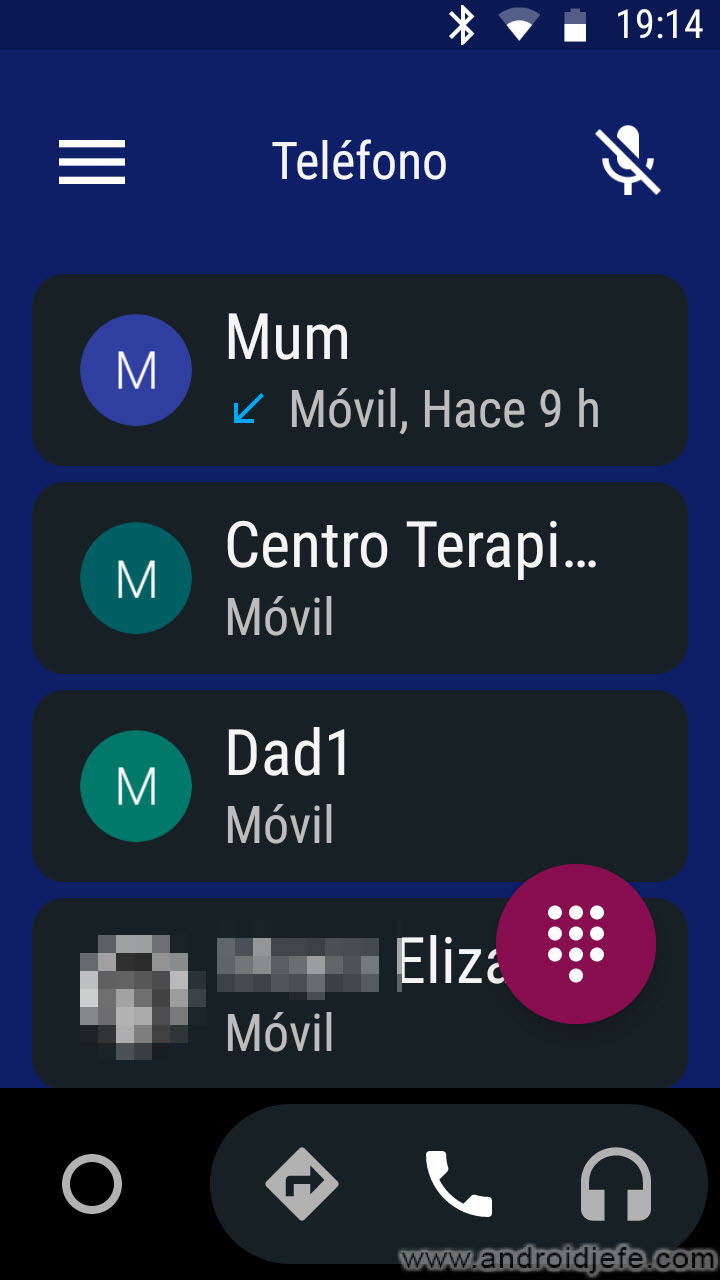The height and width of the screenshot is (1280, 720).
Task: Switch to the headphones media tab
Action: point(616,1185)
